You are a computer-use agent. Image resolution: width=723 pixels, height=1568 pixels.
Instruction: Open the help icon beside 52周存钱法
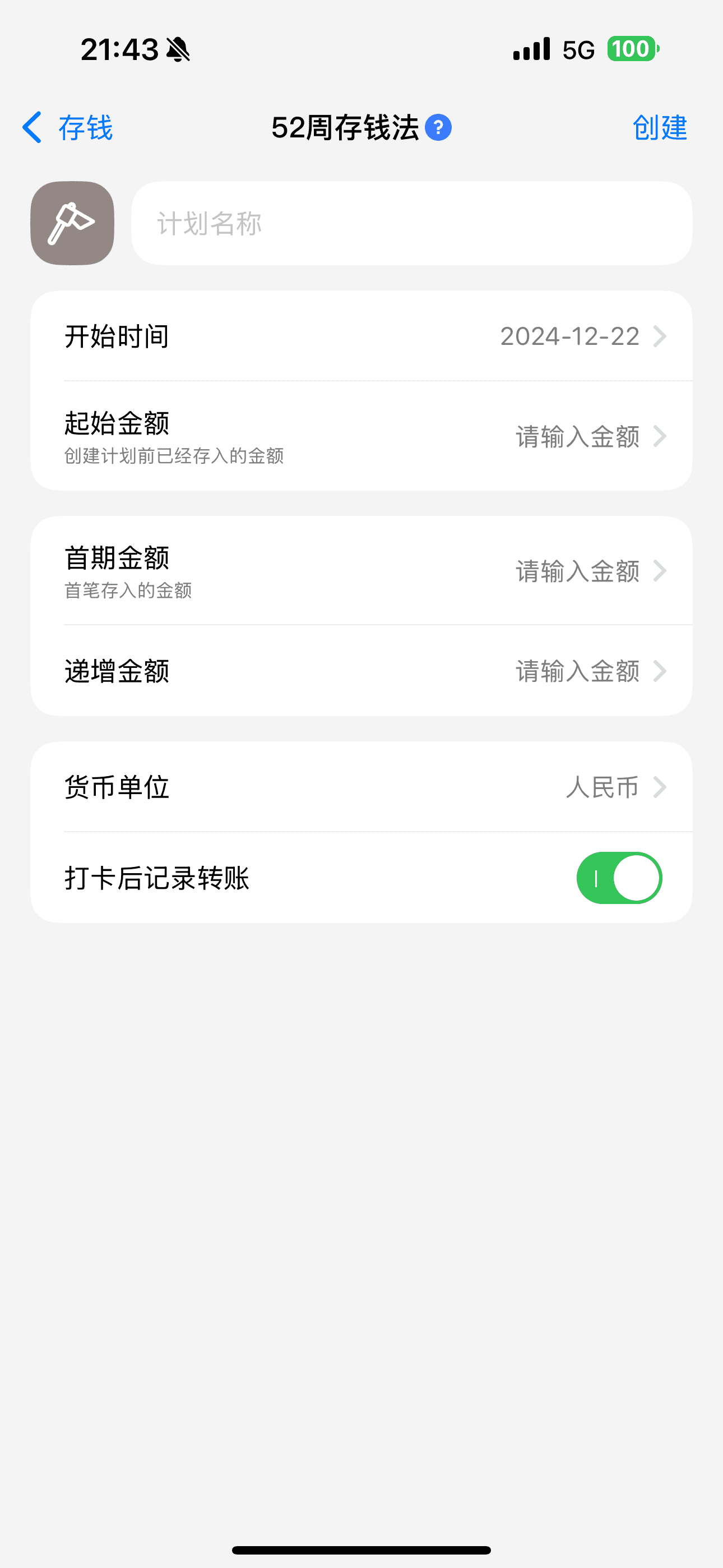[438, 128]
